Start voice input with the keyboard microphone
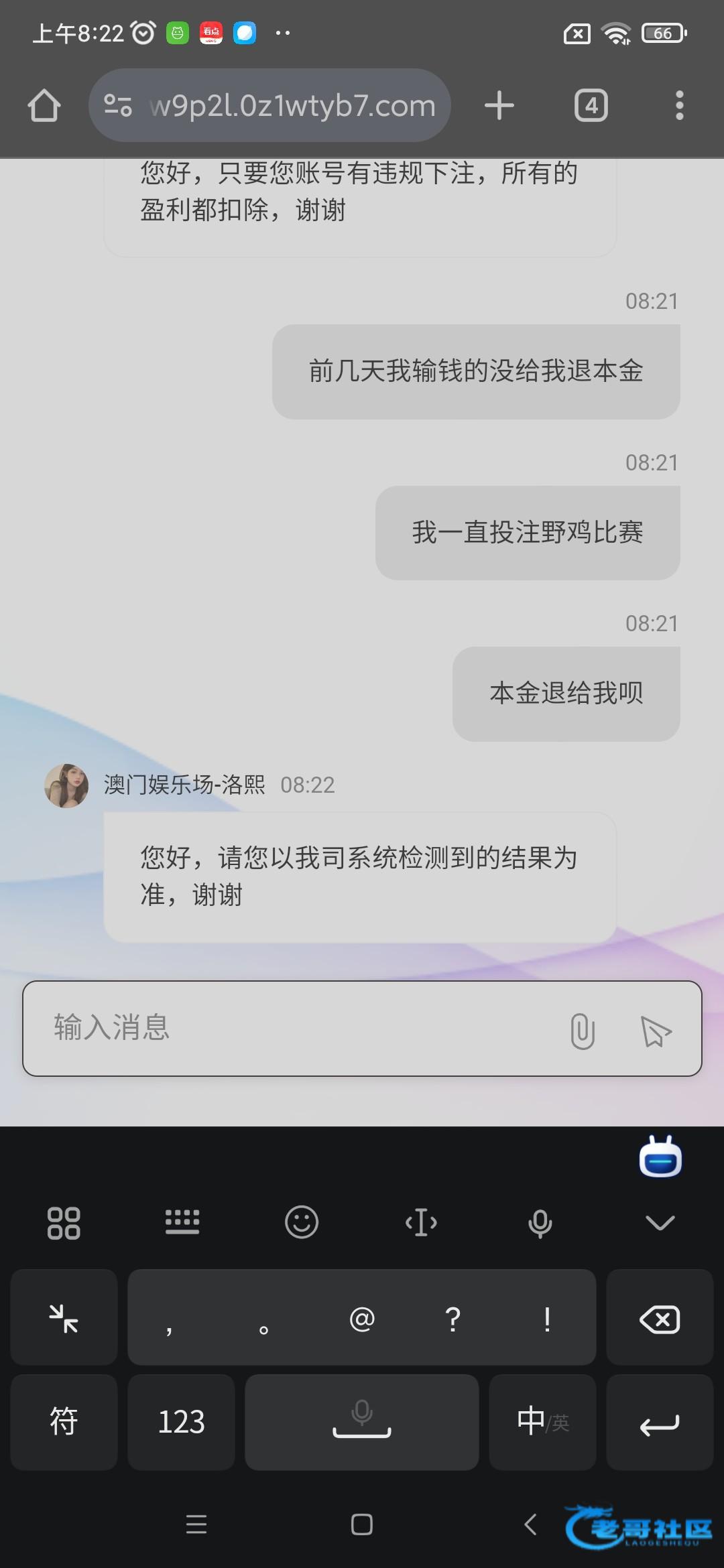 [x=540, y=1222]
